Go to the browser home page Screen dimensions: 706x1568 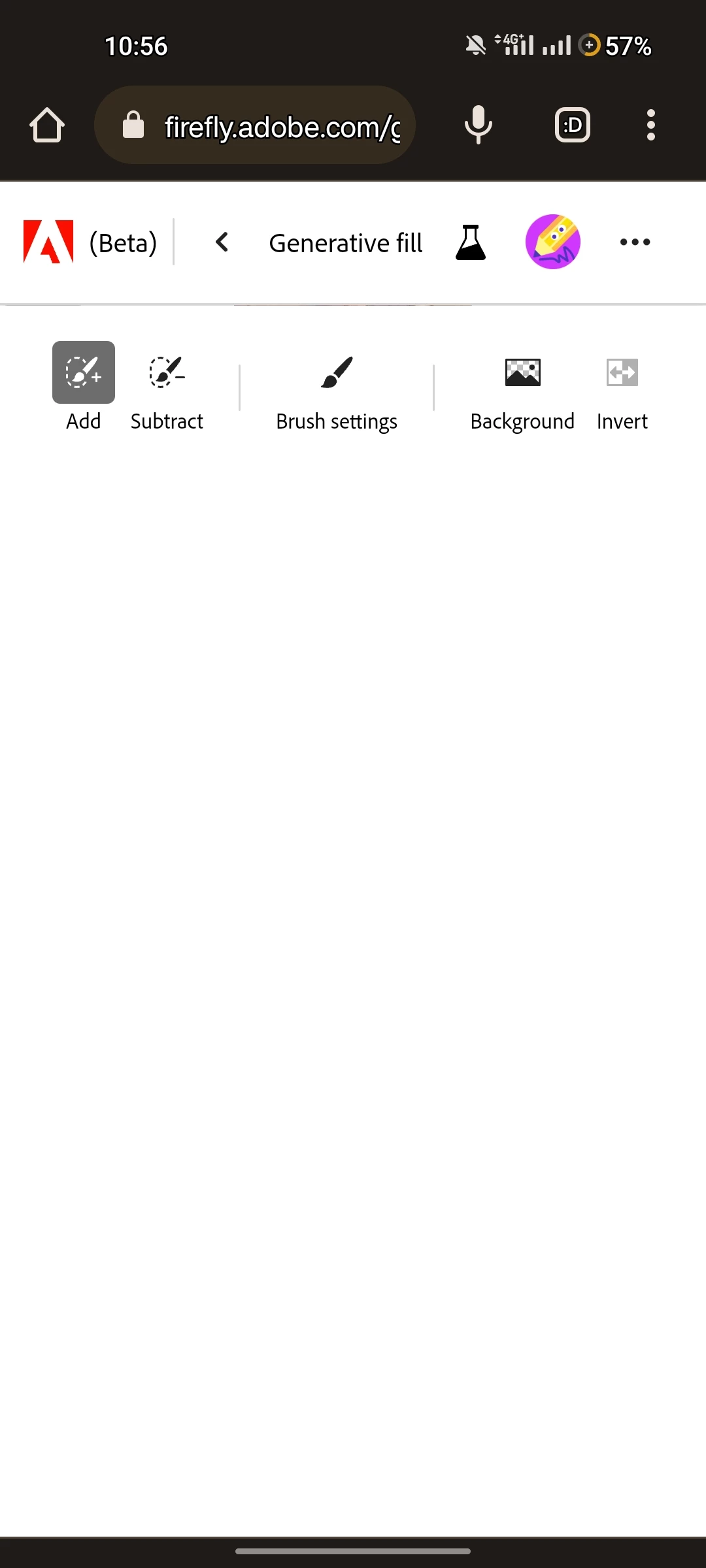point(47,125)
